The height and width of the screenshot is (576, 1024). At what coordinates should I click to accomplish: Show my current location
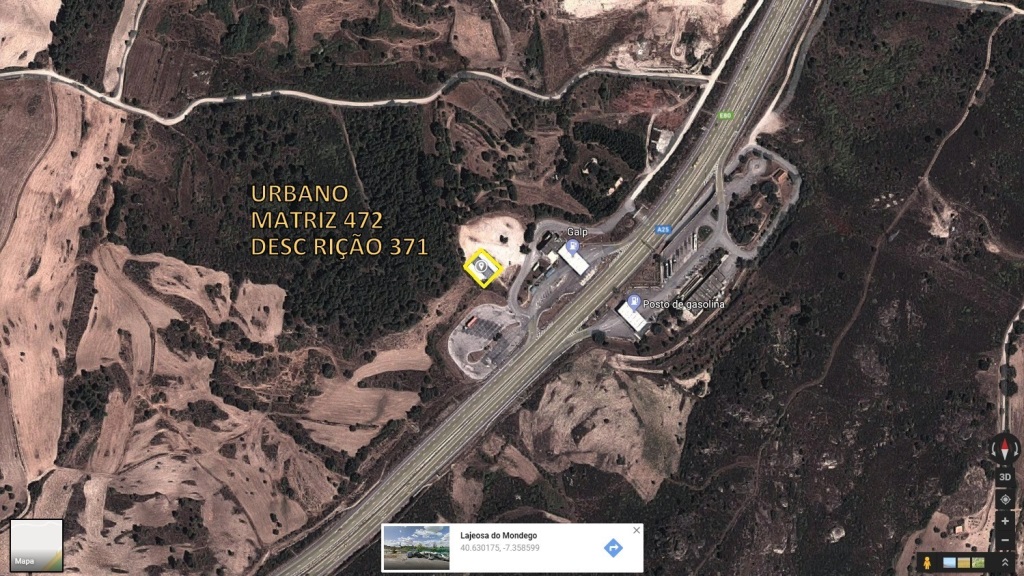tap(1005, 500)
